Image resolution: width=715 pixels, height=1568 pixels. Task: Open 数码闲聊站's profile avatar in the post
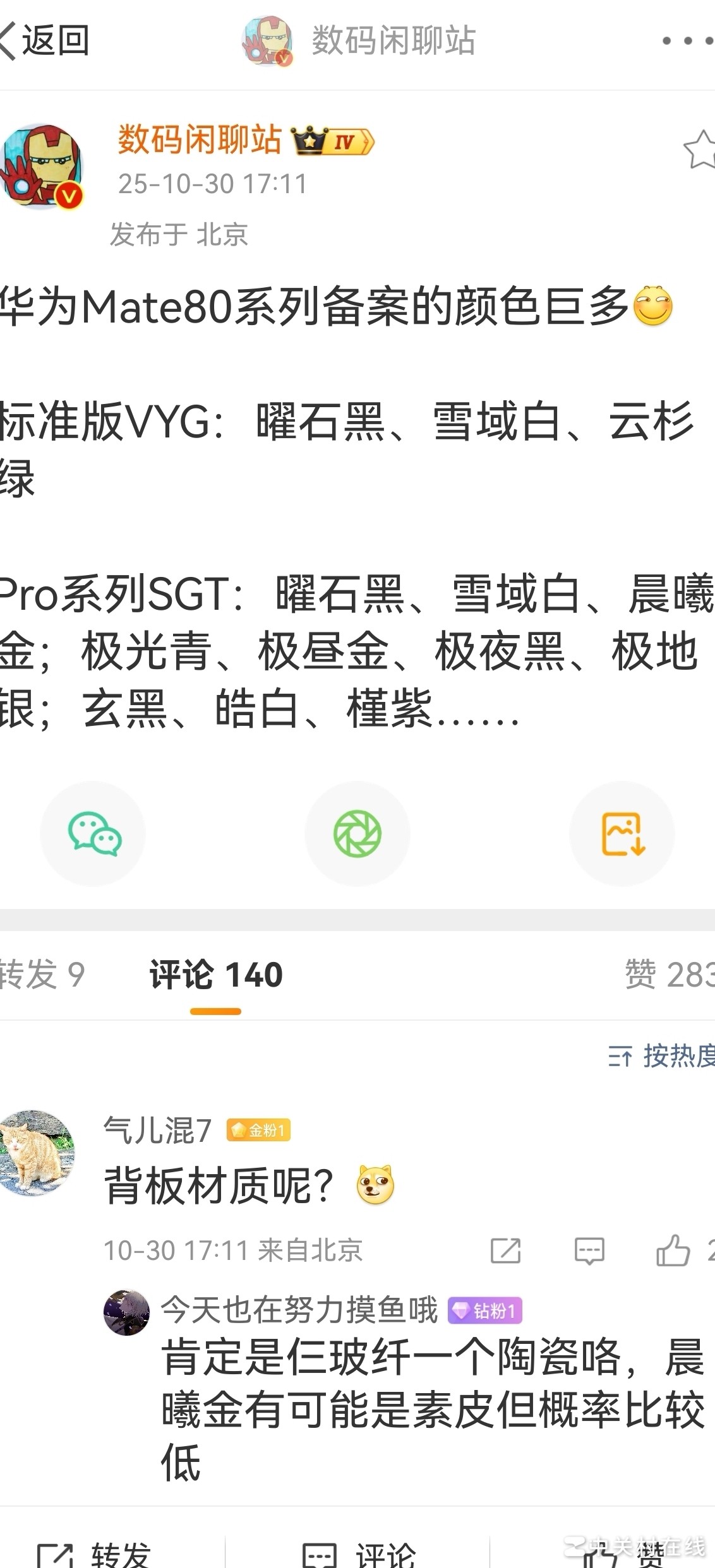pos(42,165)
